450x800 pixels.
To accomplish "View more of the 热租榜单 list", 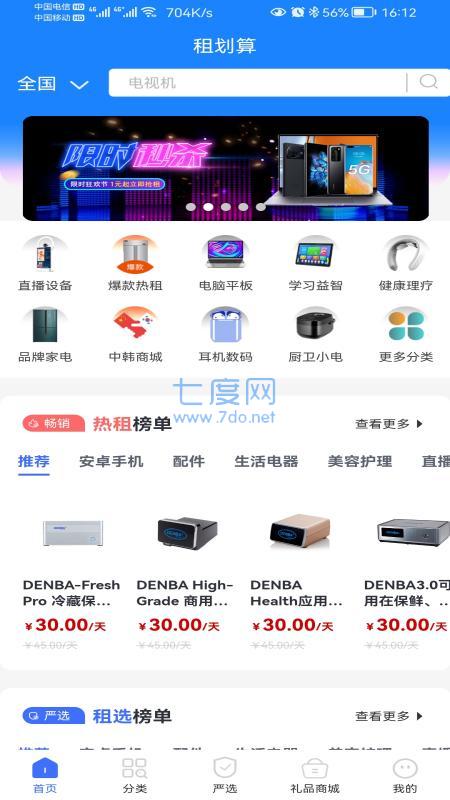I will click(389, 423).
